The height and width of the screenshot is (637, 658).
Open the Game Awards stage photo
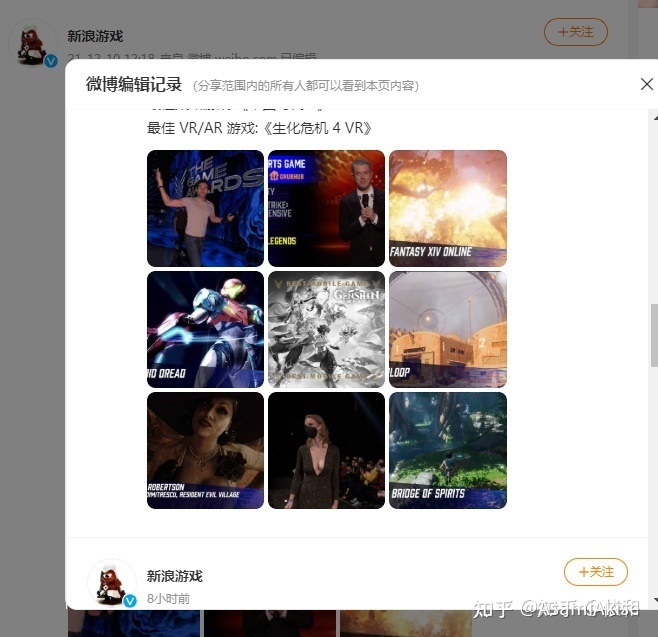click(x=205, y=208)
